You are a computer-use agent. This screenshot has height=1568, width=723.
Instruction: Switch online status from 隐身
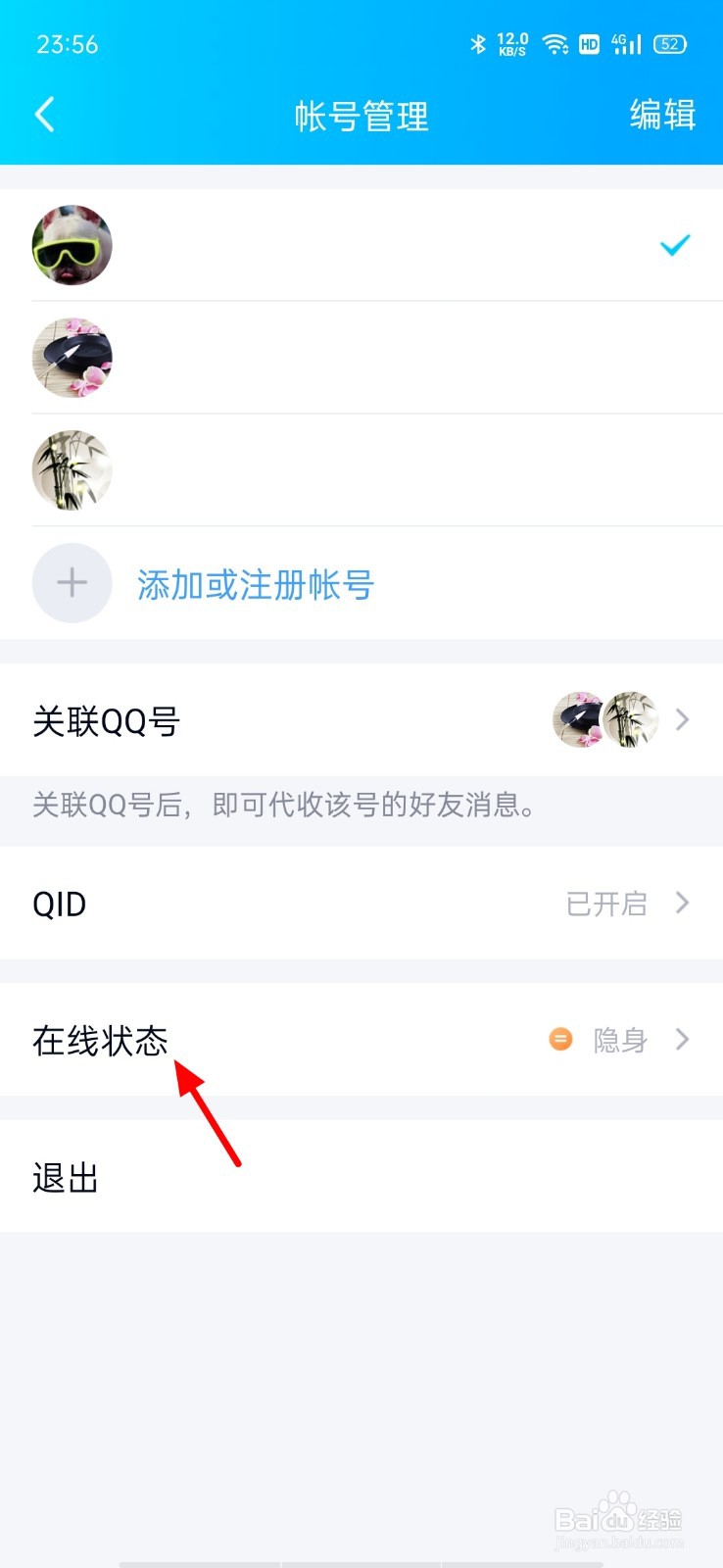click(x=620, y=1039)
